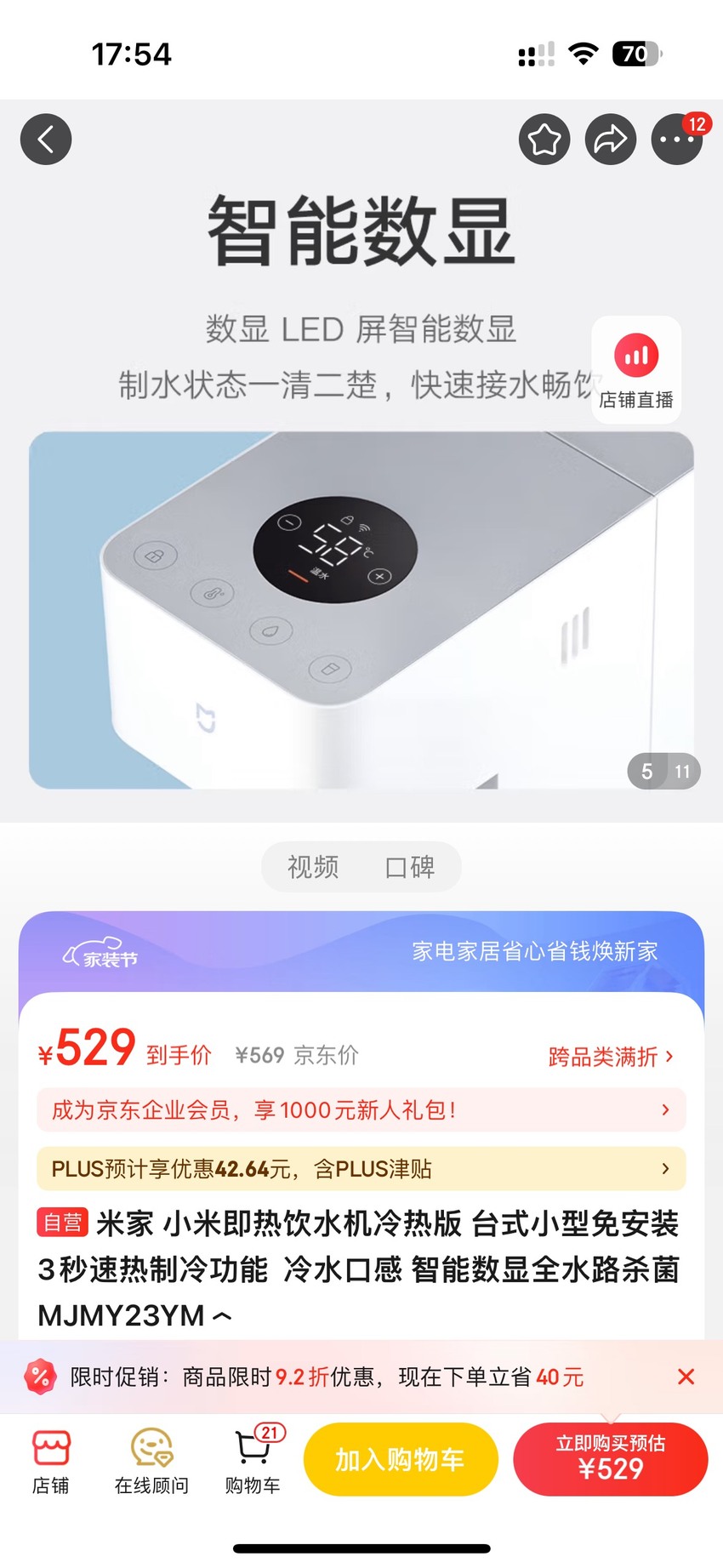
Task: Open the product image gallery
Action: point(361,610)
